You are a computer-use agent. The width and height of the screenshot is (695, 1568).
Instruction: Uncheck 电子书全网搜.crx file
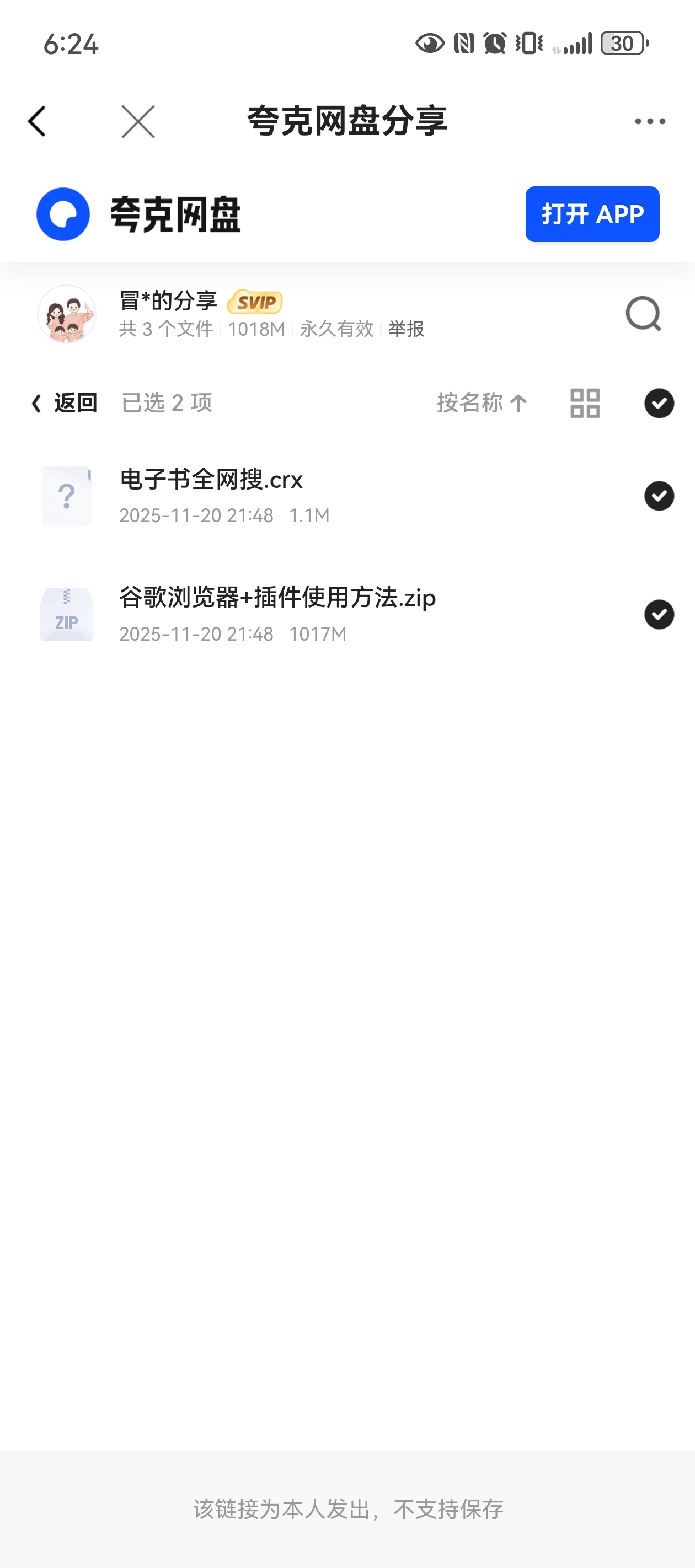(659, 496)
